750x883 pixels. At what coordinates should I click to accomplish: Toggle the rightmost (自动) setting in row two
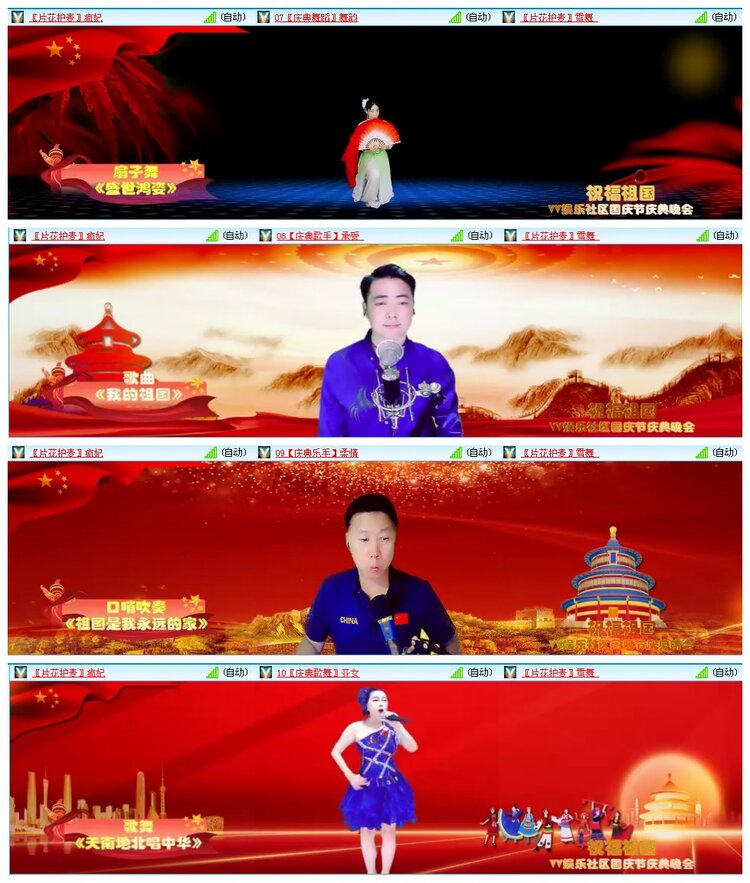(x=725, y=236)
